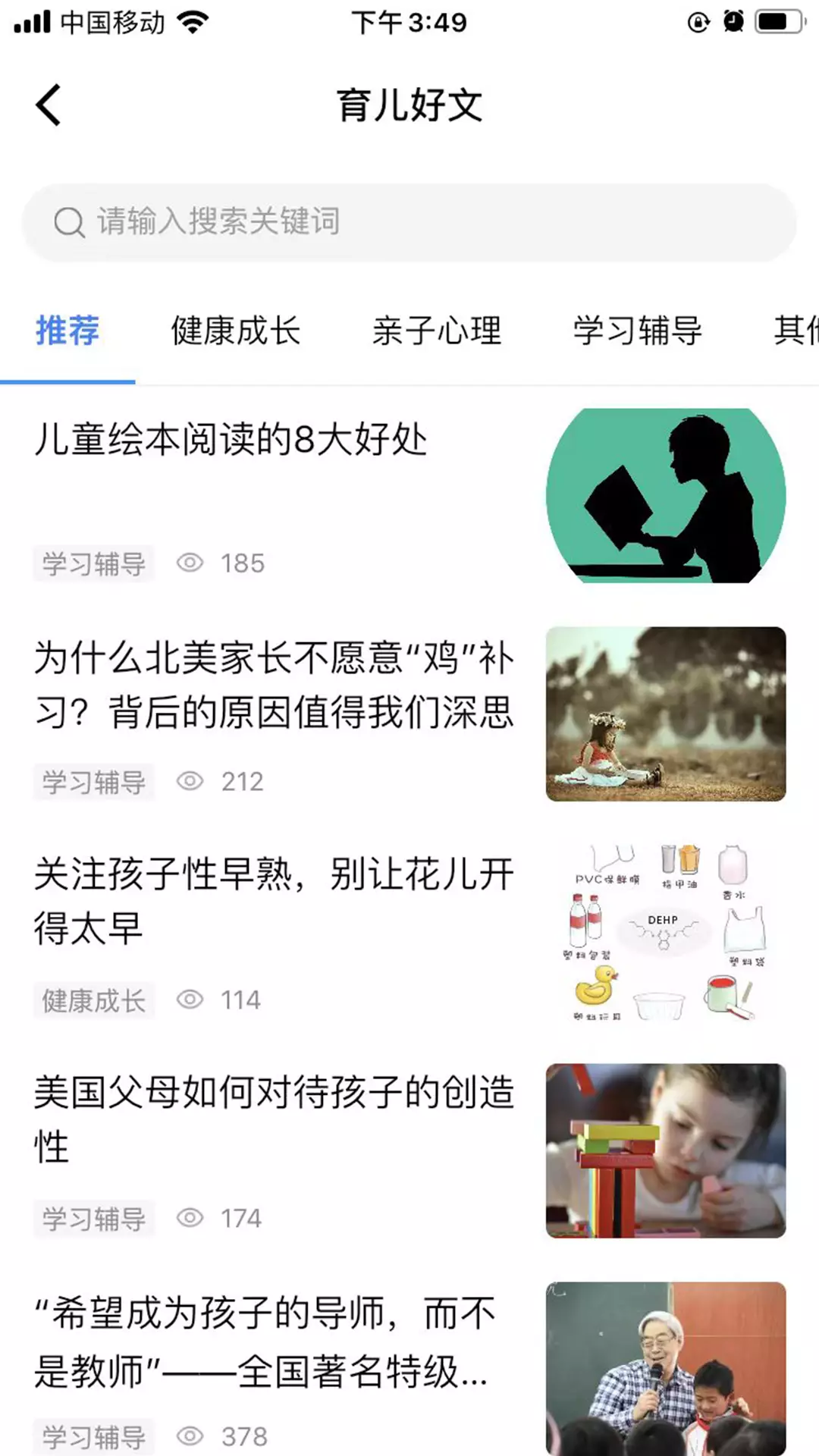
Task: Open article 美国父母如何对待孩子的创造性
Action: [x=409, y=1151]
